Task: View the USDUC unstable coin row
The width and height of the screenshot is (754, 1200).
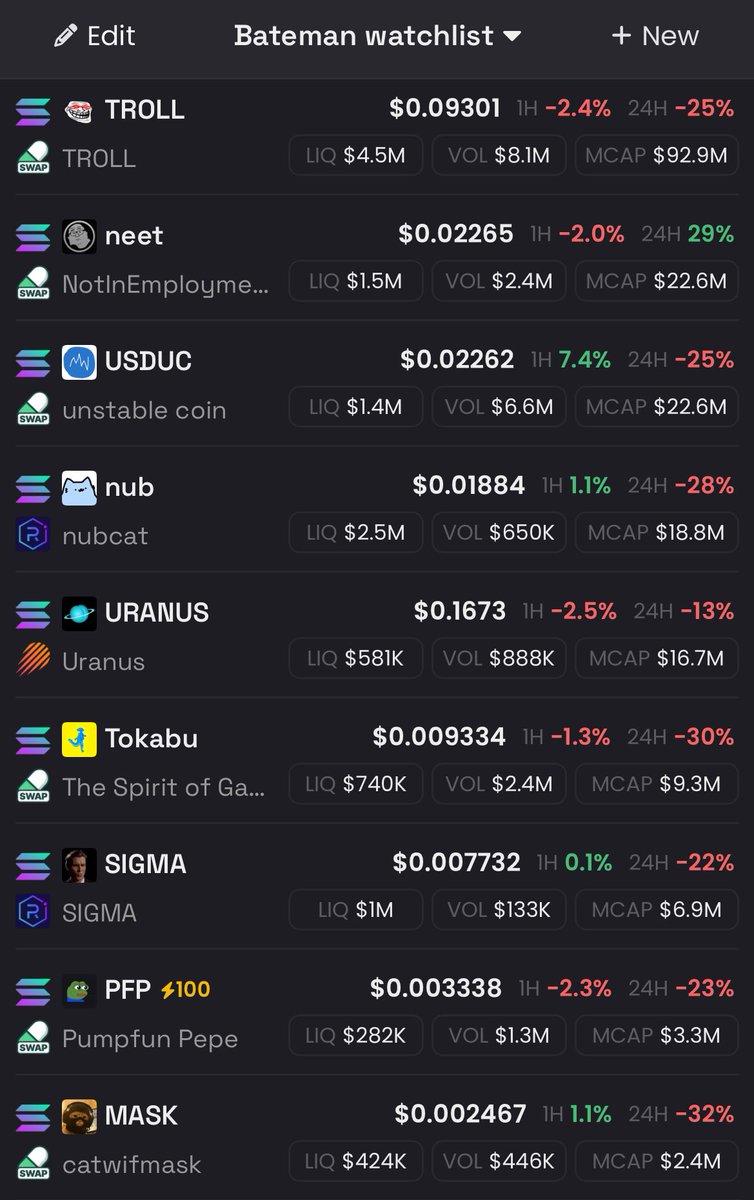Action: click(x=148, y=361)
